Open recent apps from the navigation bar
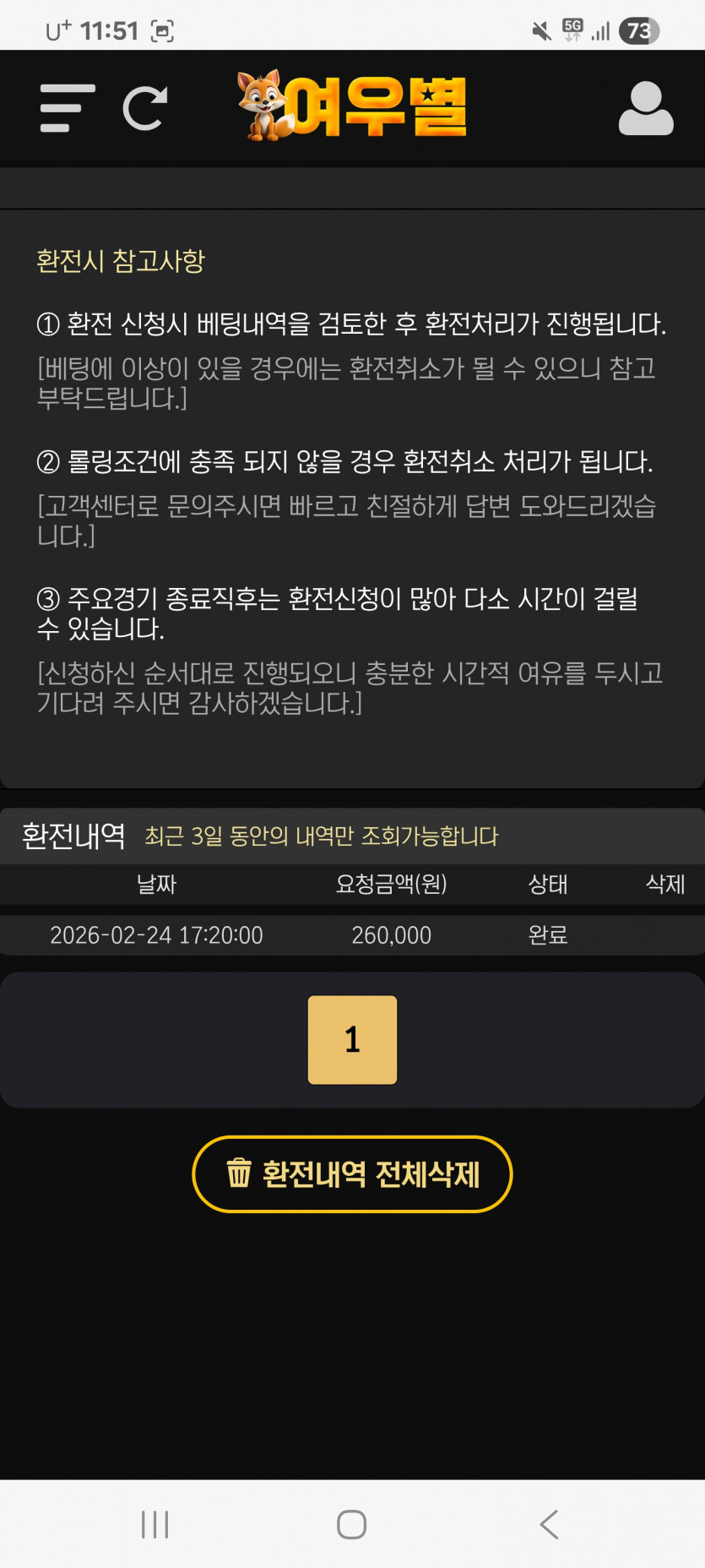 (155, 1524)
